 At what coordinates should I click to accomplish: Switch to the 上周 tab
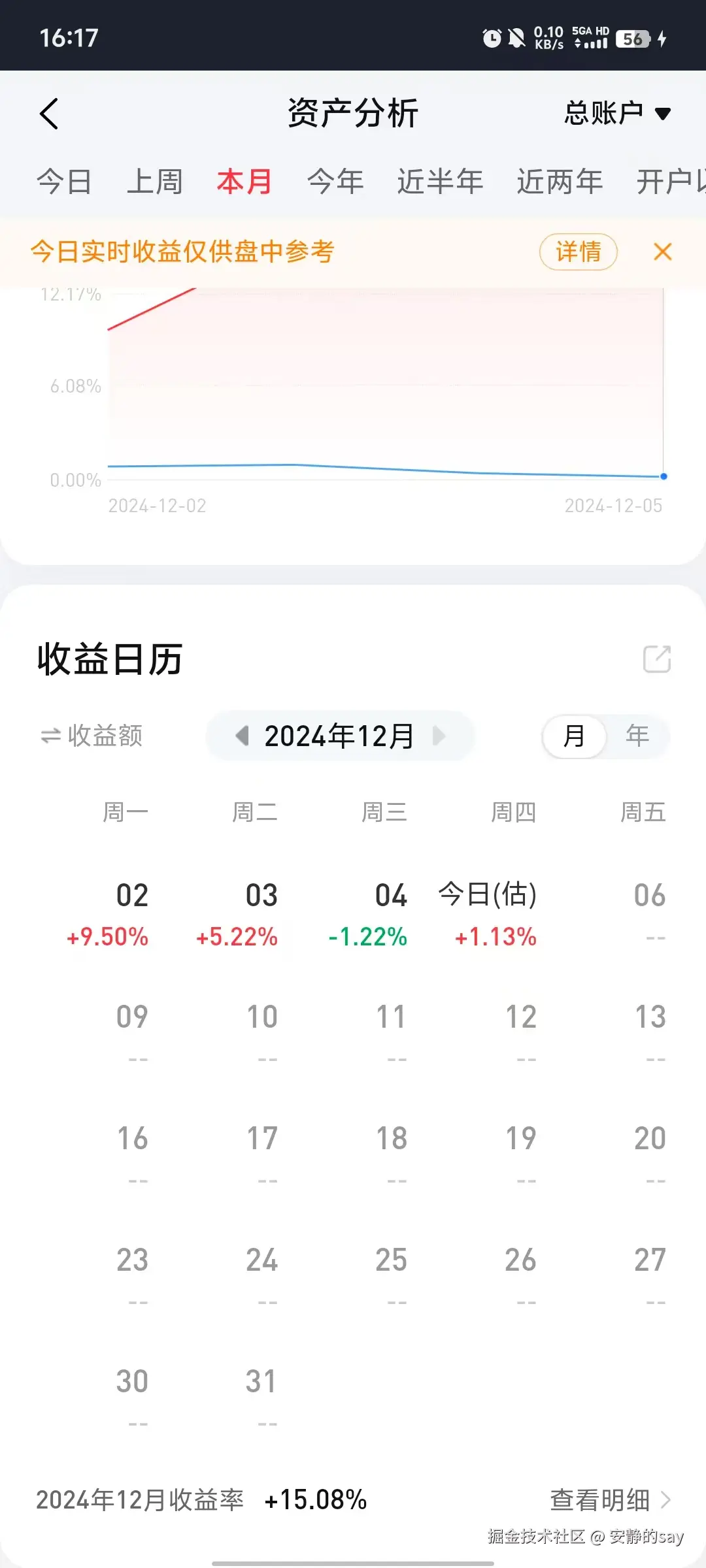pyautogui.click(x=154, y=182)
